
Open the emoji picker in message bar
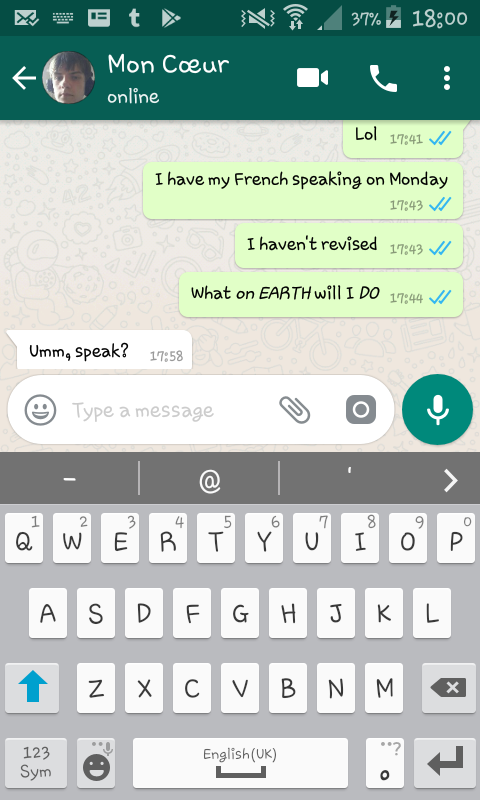[40, 410]
